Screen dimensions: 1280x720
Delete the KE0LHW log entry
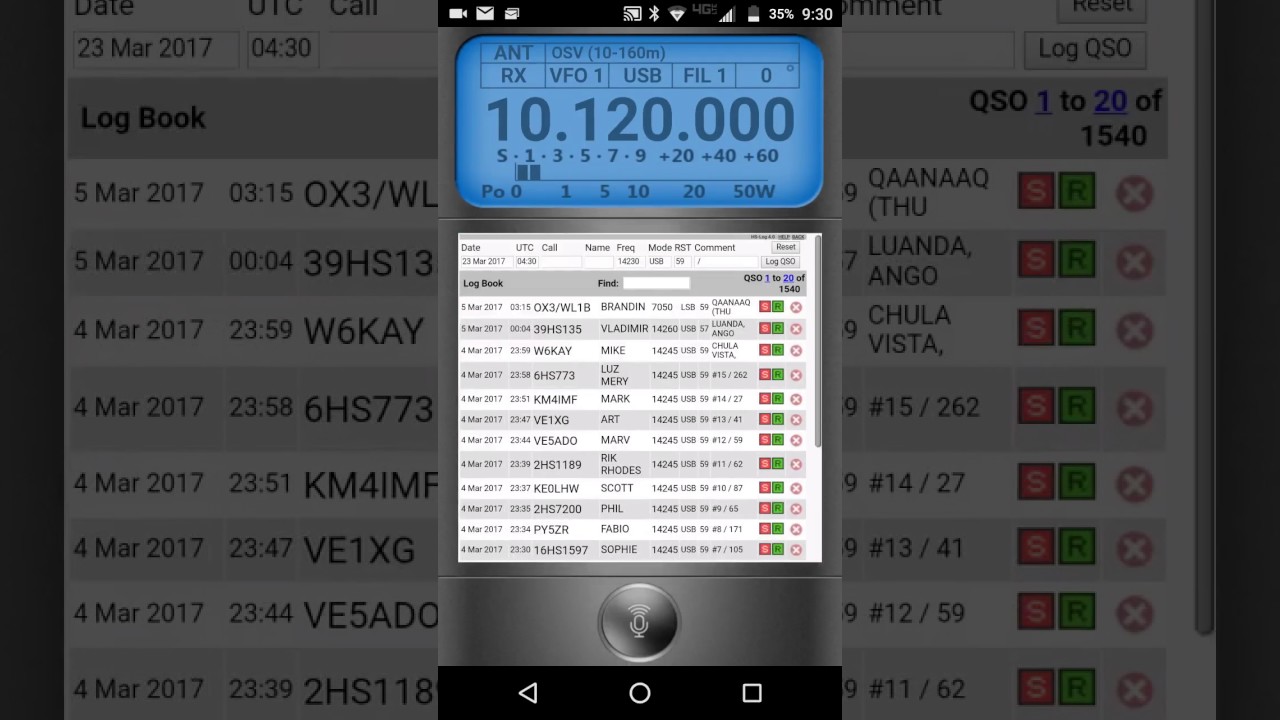pos(796,488)
